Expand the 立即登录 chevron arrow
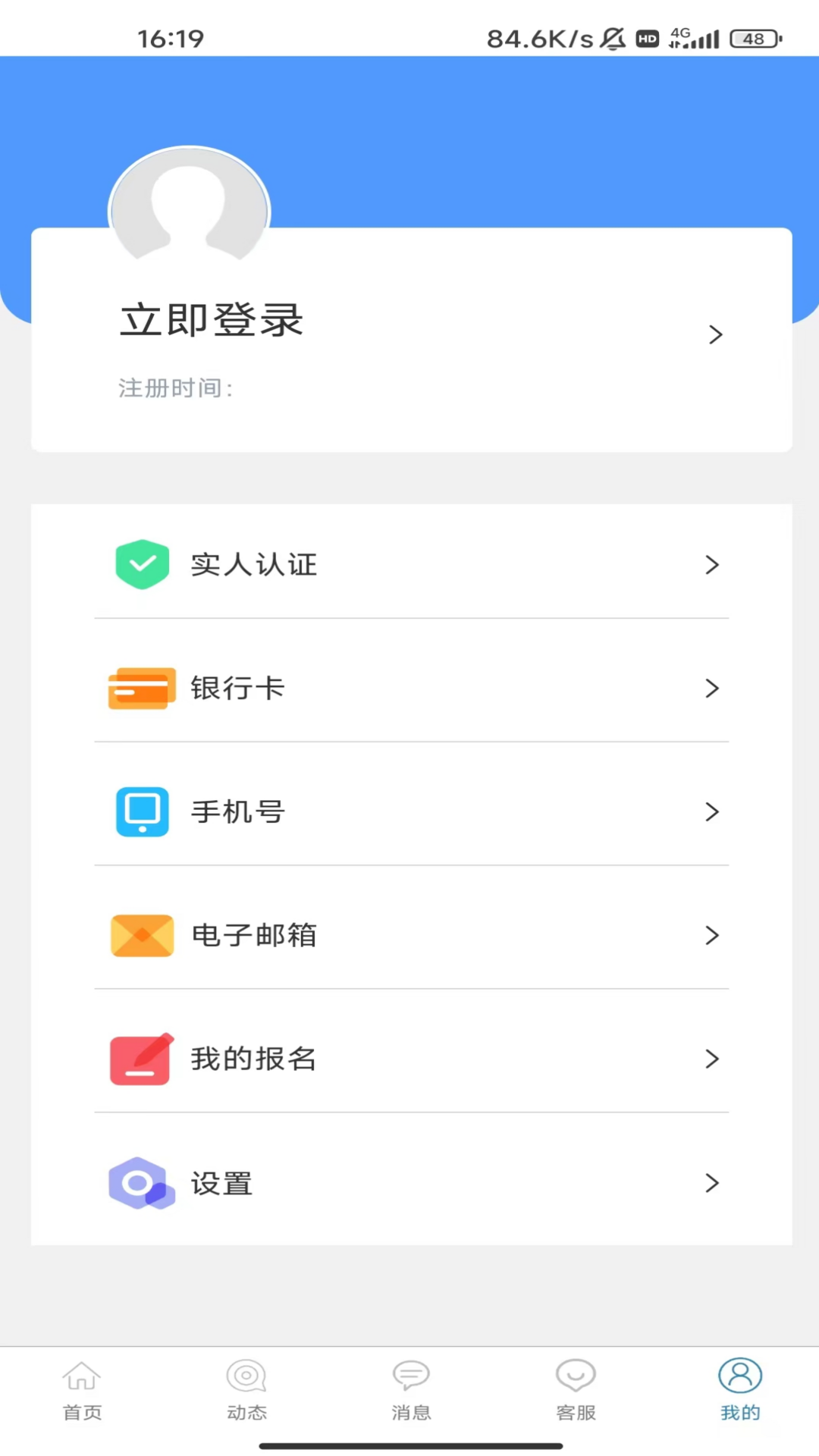The width and height of the screenshot is (819, 1456). point(715,334)
